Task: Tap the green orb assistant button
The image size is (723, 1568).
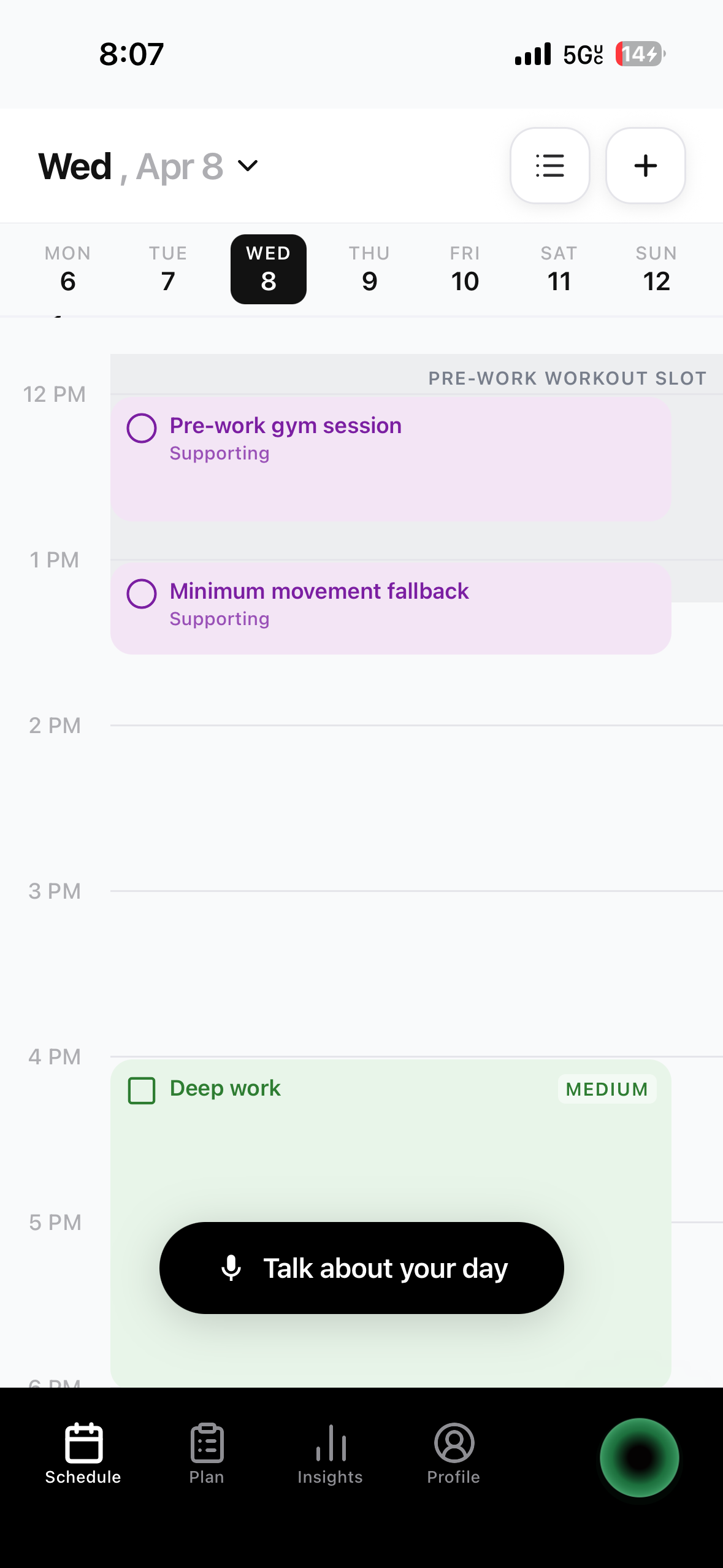Action: click(x=639, y=1457)
